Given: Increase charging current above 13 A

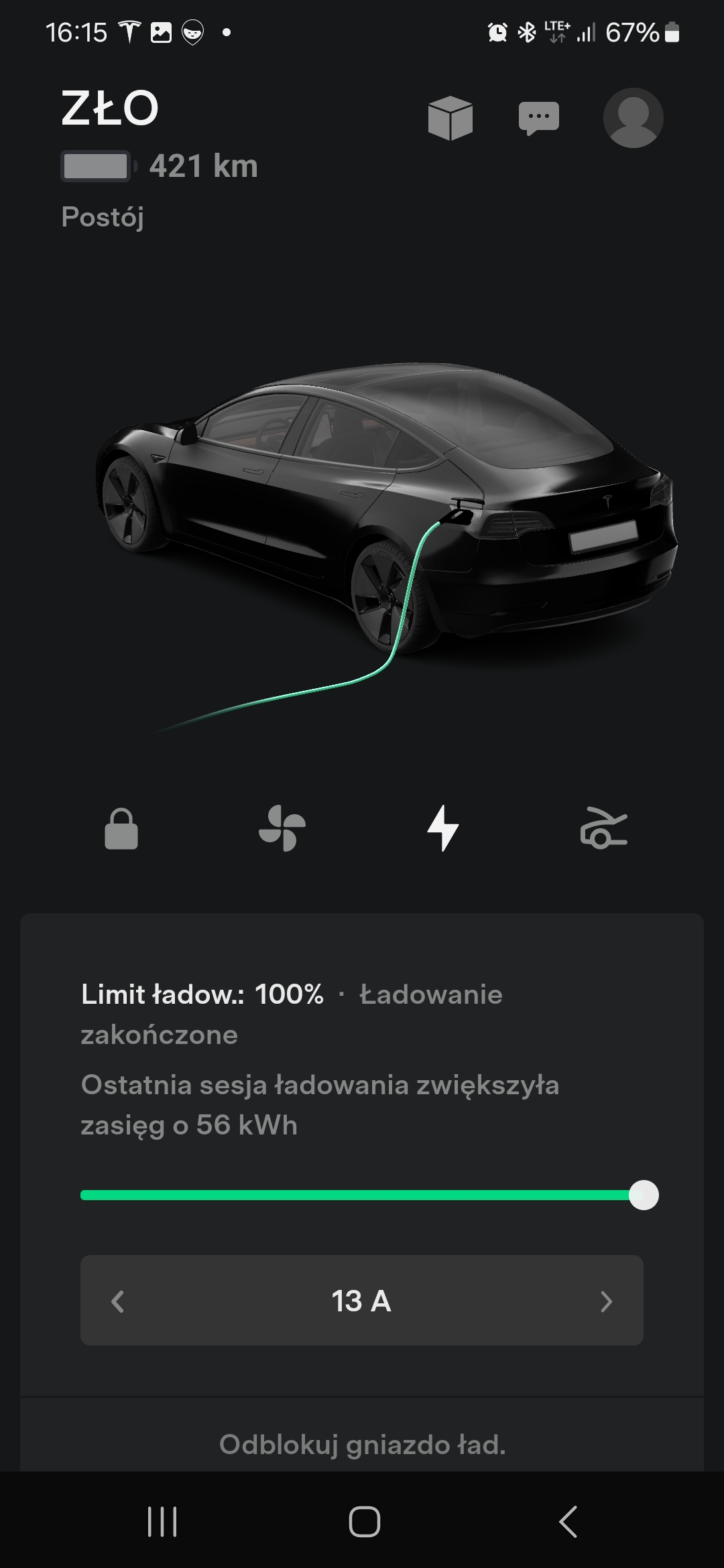Looking at the screenshot, I should point(606,1301).
